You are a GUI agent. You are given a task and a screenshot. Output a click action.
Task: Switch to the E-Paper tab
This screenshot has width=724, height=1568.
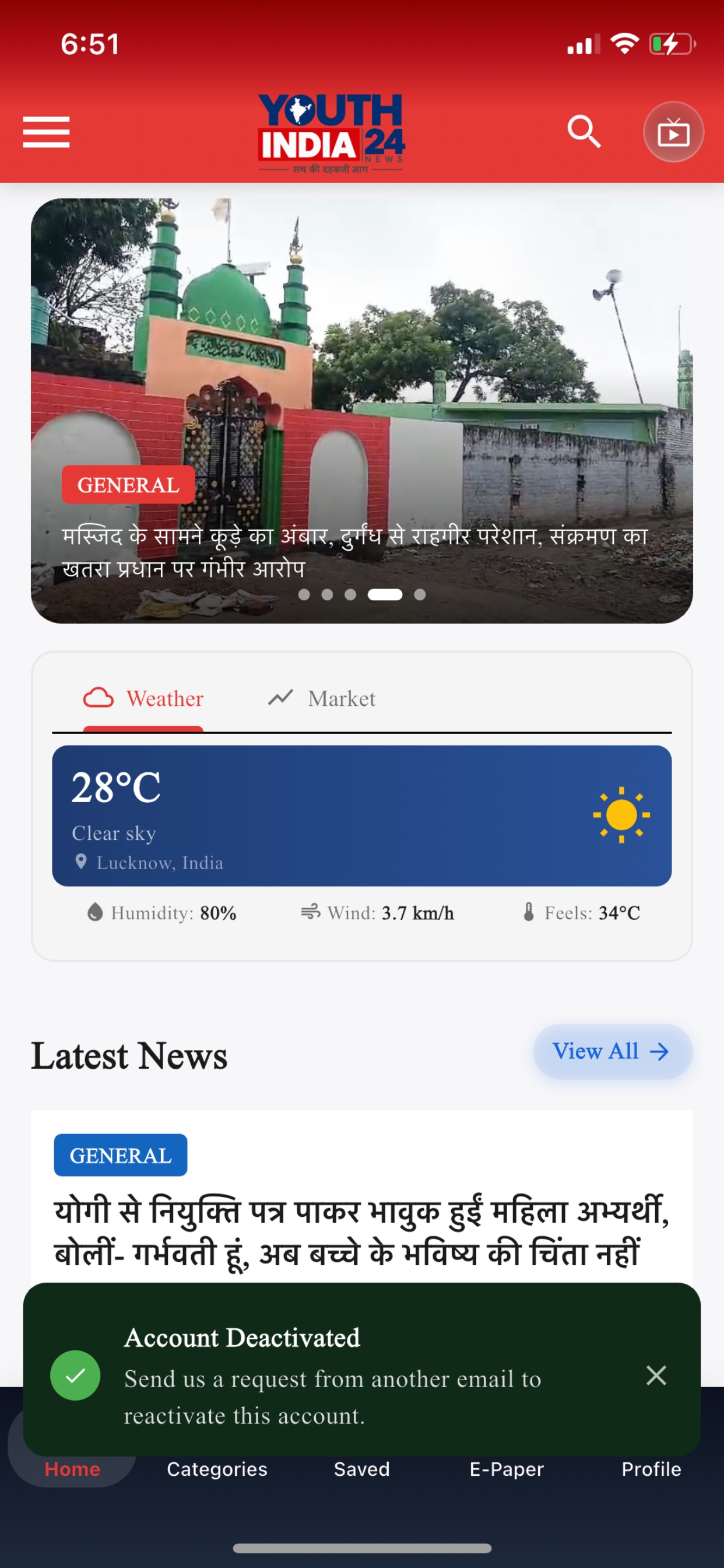click(507, 1469)
